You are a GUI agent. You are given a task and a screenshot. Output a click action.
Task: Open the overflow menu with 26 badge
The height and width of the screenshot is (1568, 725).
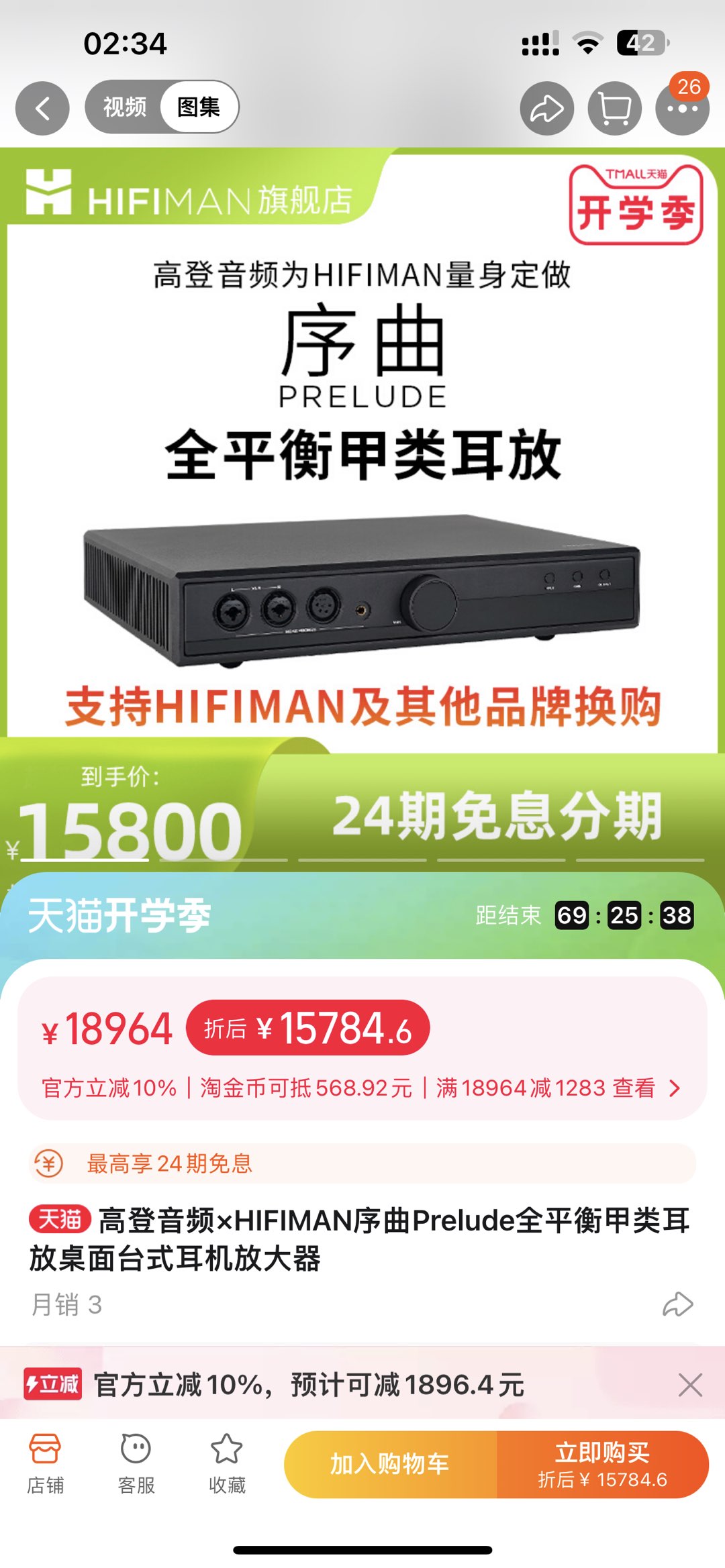pyautogui.click(x=682, y=108)
